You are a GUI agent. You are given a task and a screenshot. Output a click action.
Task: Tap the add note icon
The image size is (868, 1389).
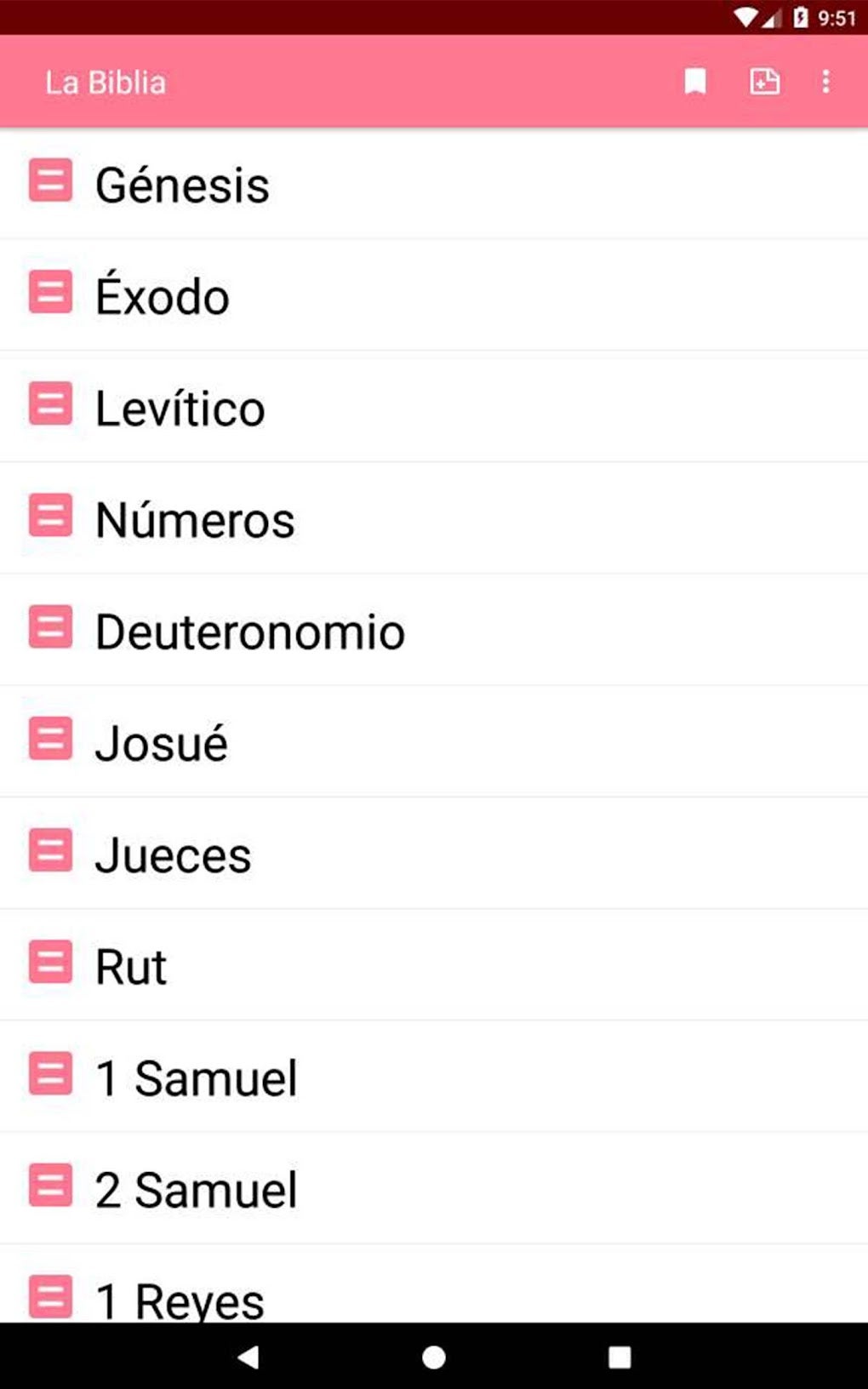tap(764, 82)
